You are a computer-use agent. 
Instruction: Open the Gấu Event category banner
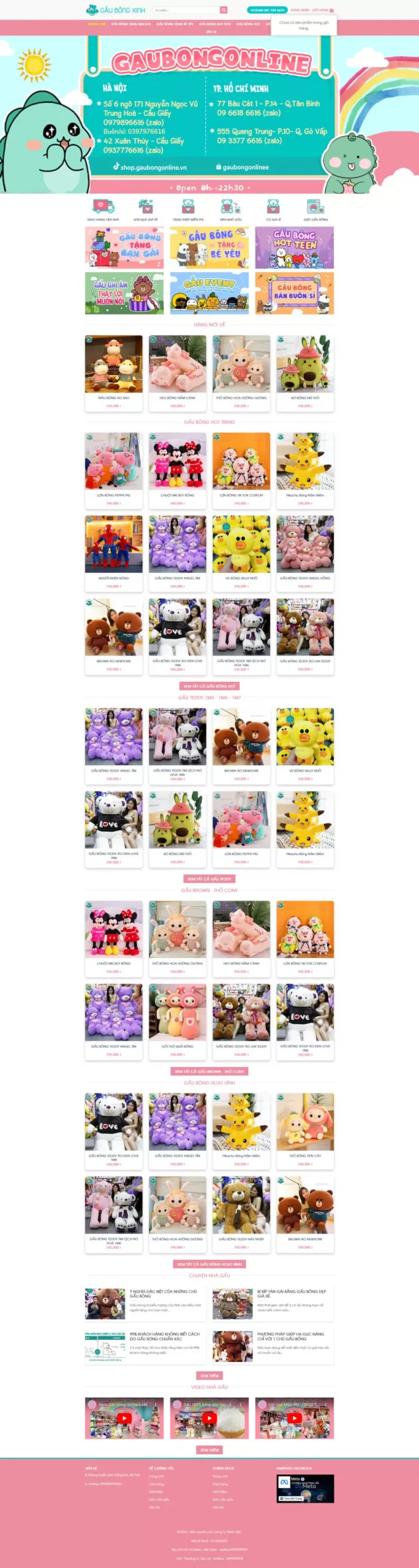(x=209, y=293)
